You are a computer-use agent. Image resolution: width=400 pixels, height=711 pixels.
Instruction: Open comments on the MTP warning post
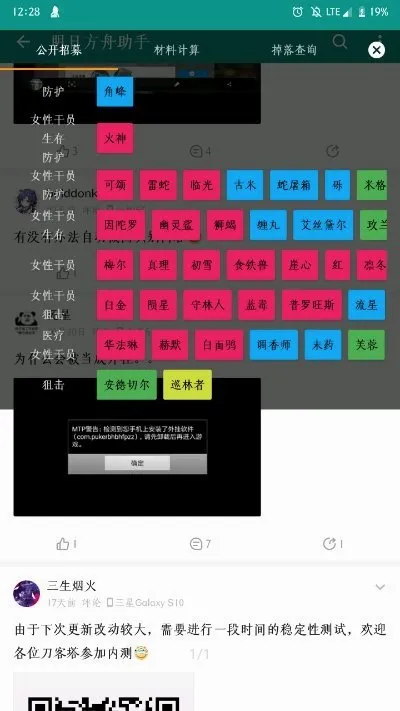(200, 544)
